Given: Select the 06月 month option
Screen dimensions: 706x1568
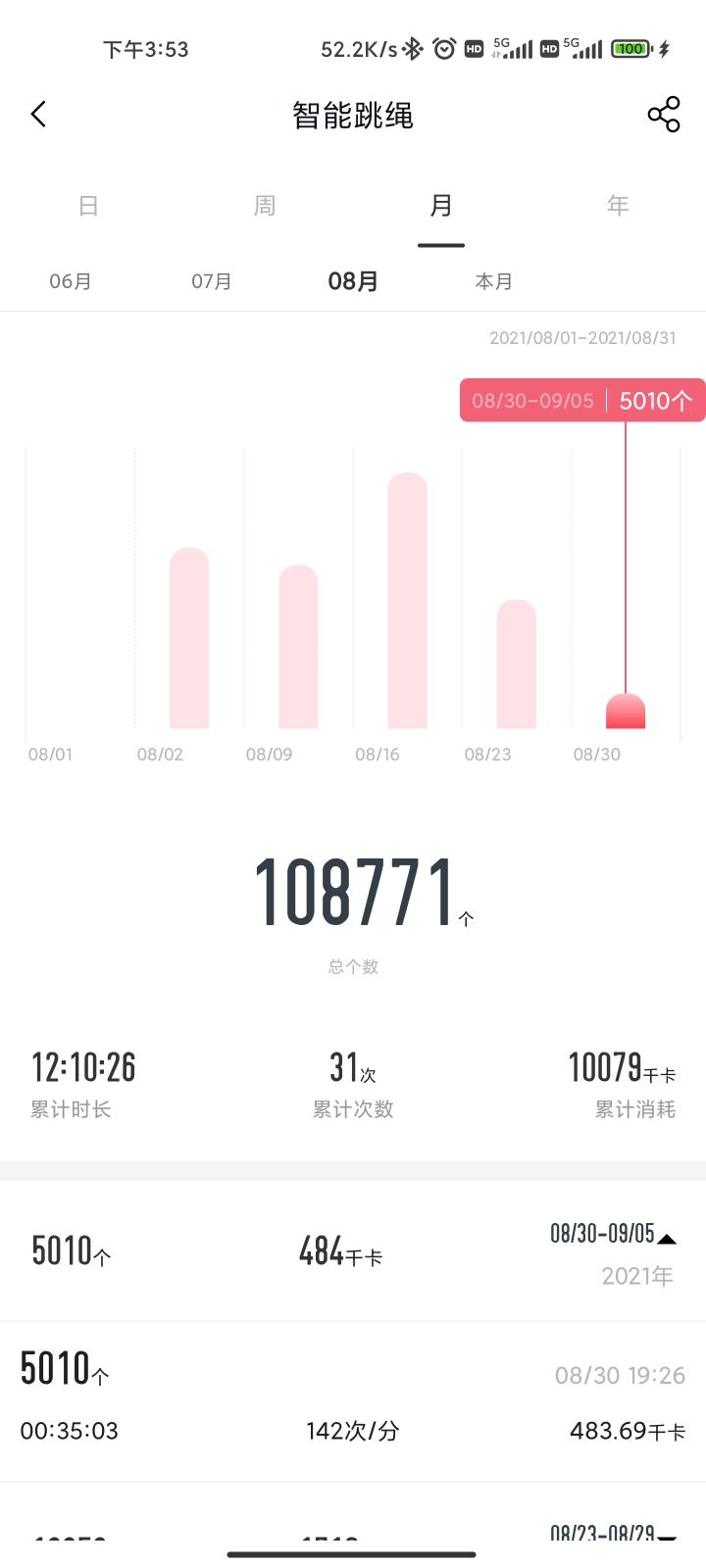Looking at the screenshot, I should coord(70,281).
